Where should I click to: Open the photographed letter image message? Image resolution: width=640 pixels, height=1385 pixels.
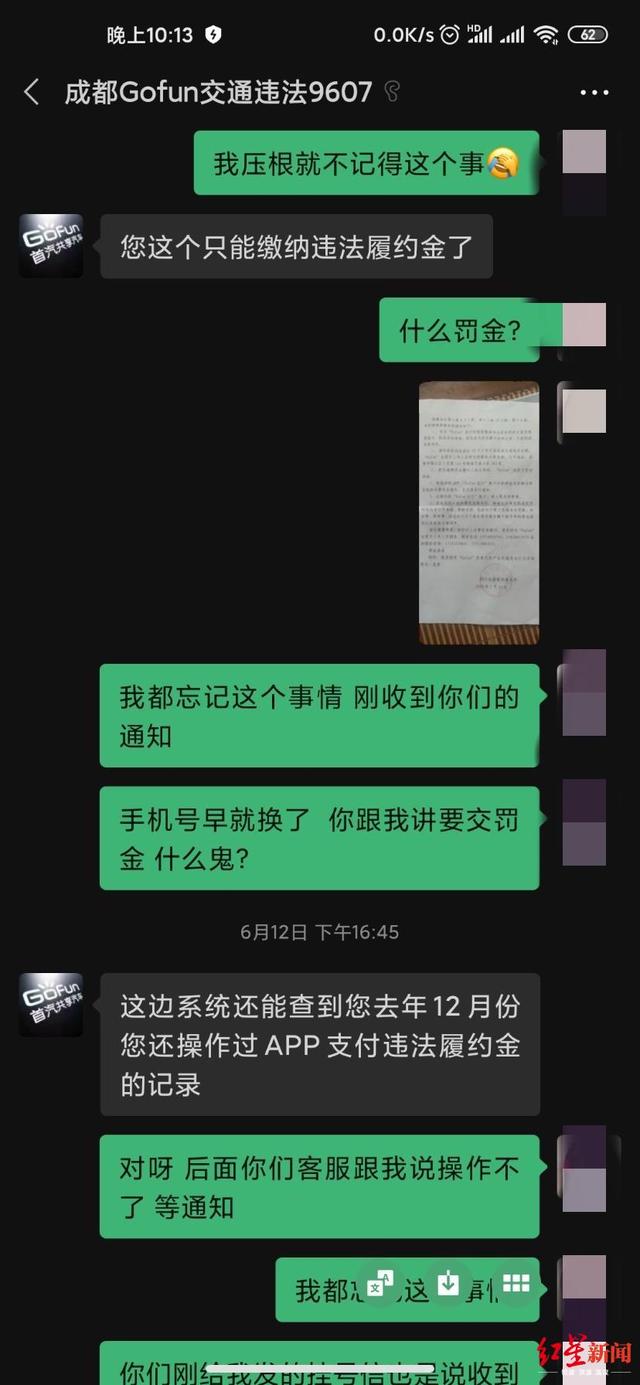tap(478, 512)
